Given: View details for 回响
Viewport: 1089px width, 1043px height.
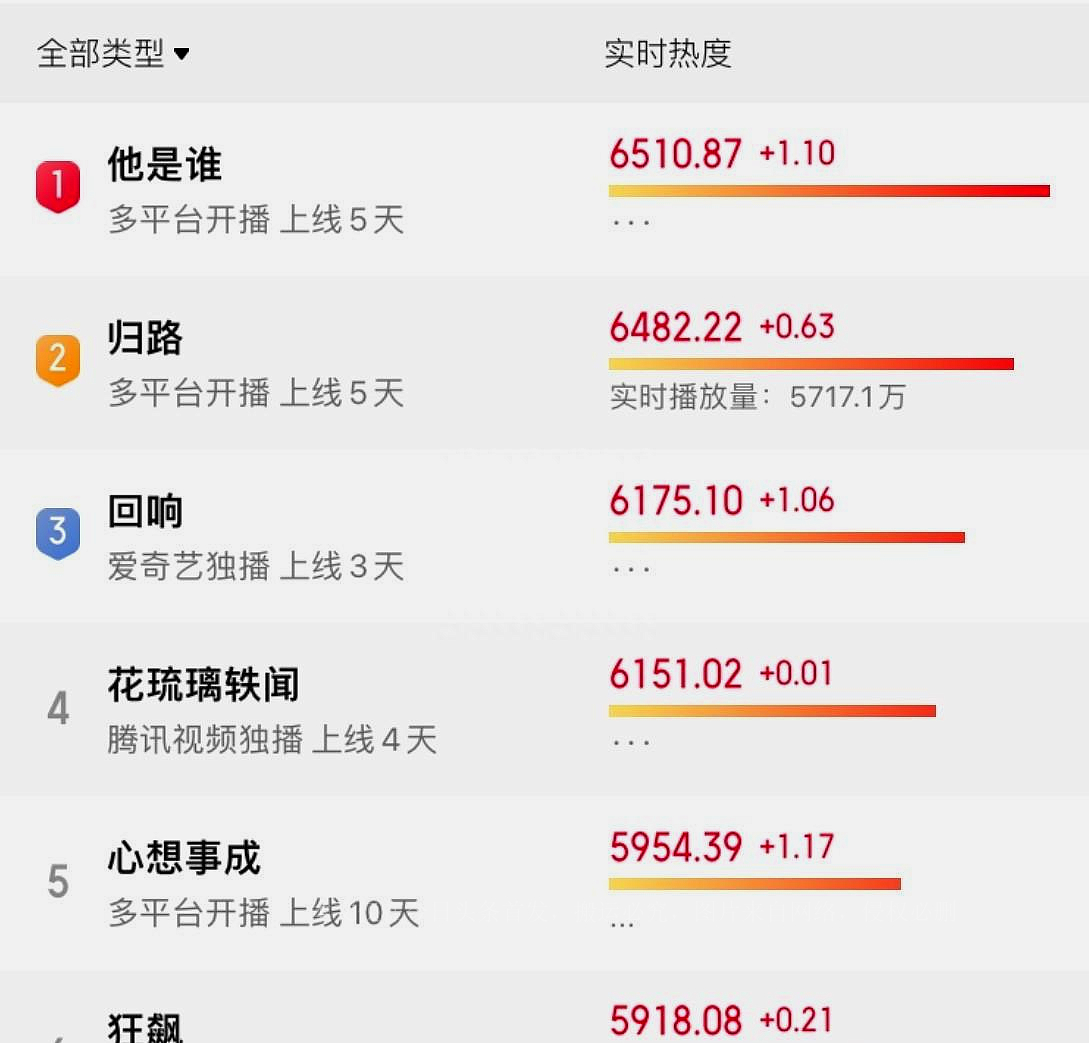Looking at the screenshot, I should point(146,512).
